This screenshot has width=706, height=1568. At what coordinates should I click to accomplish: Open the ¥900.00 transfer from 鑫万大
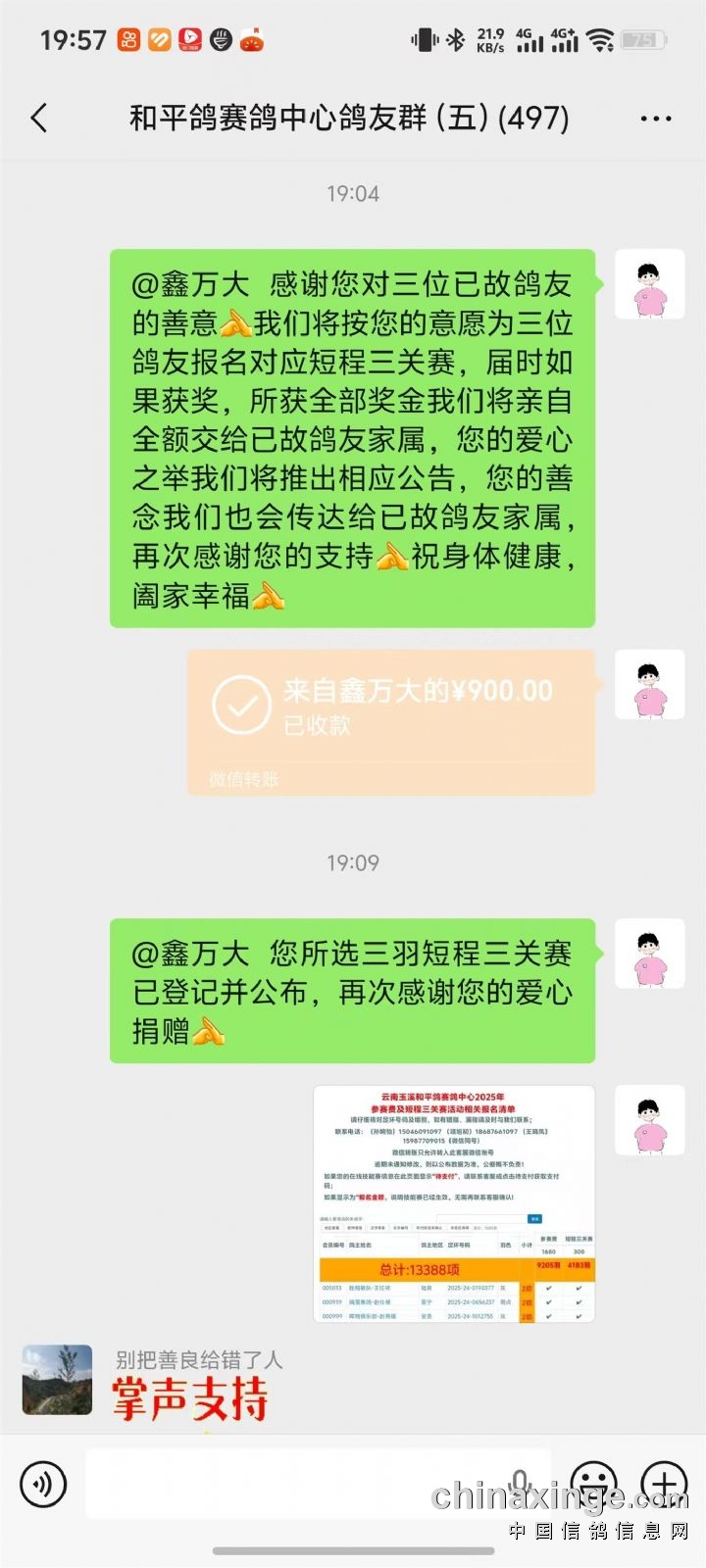point(390,720)
